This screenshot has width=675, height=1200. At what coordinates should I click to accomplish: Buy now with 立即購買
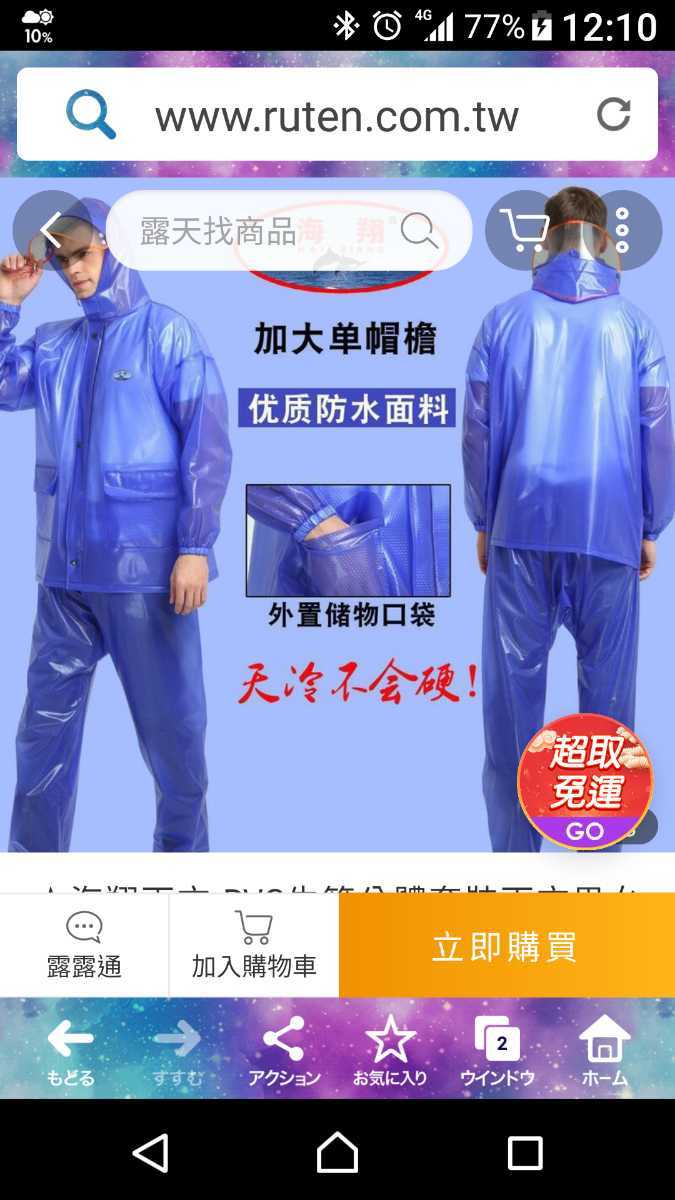506,946
